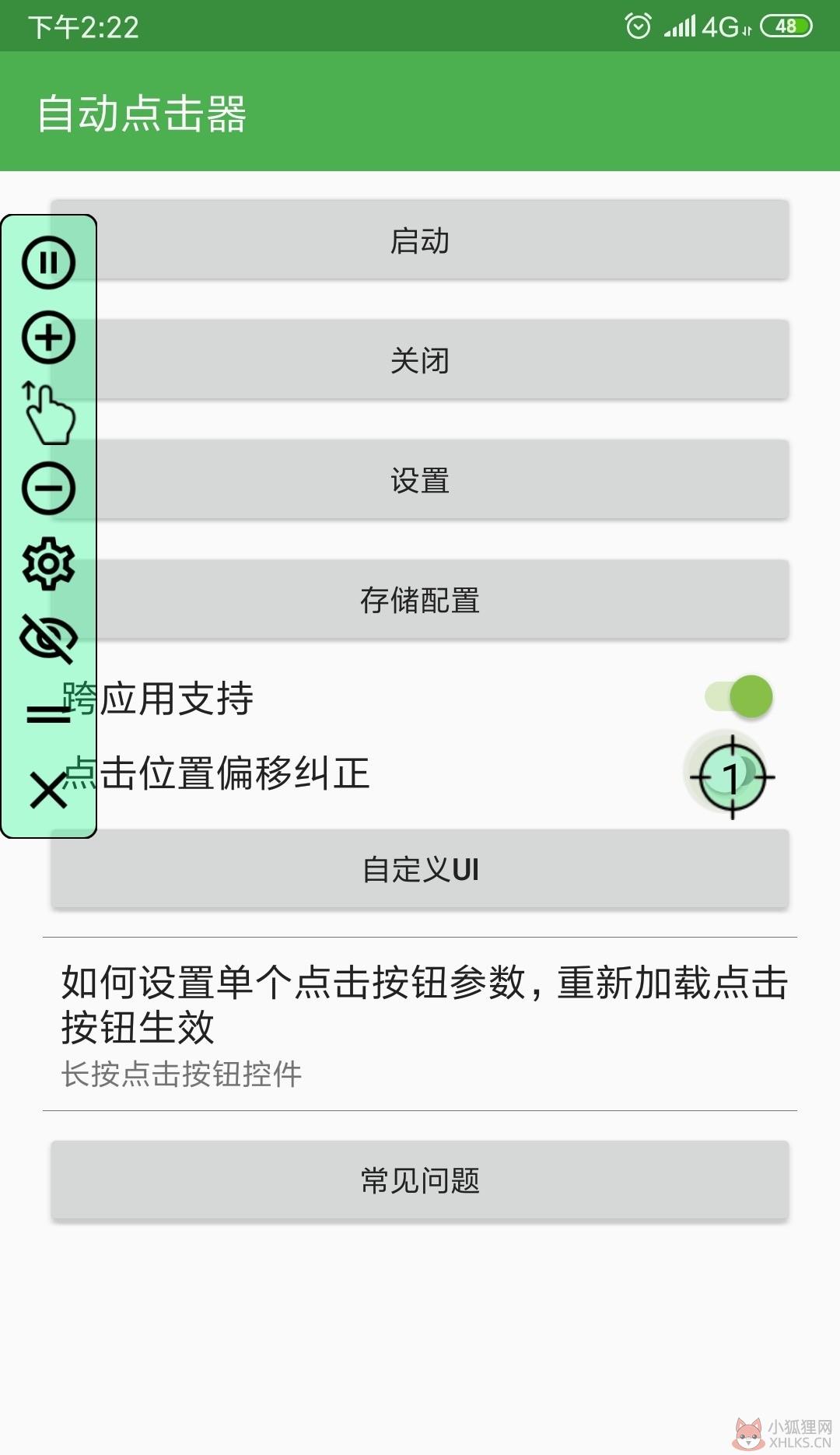Tap the click target marker numbered 1

point(732,777)
